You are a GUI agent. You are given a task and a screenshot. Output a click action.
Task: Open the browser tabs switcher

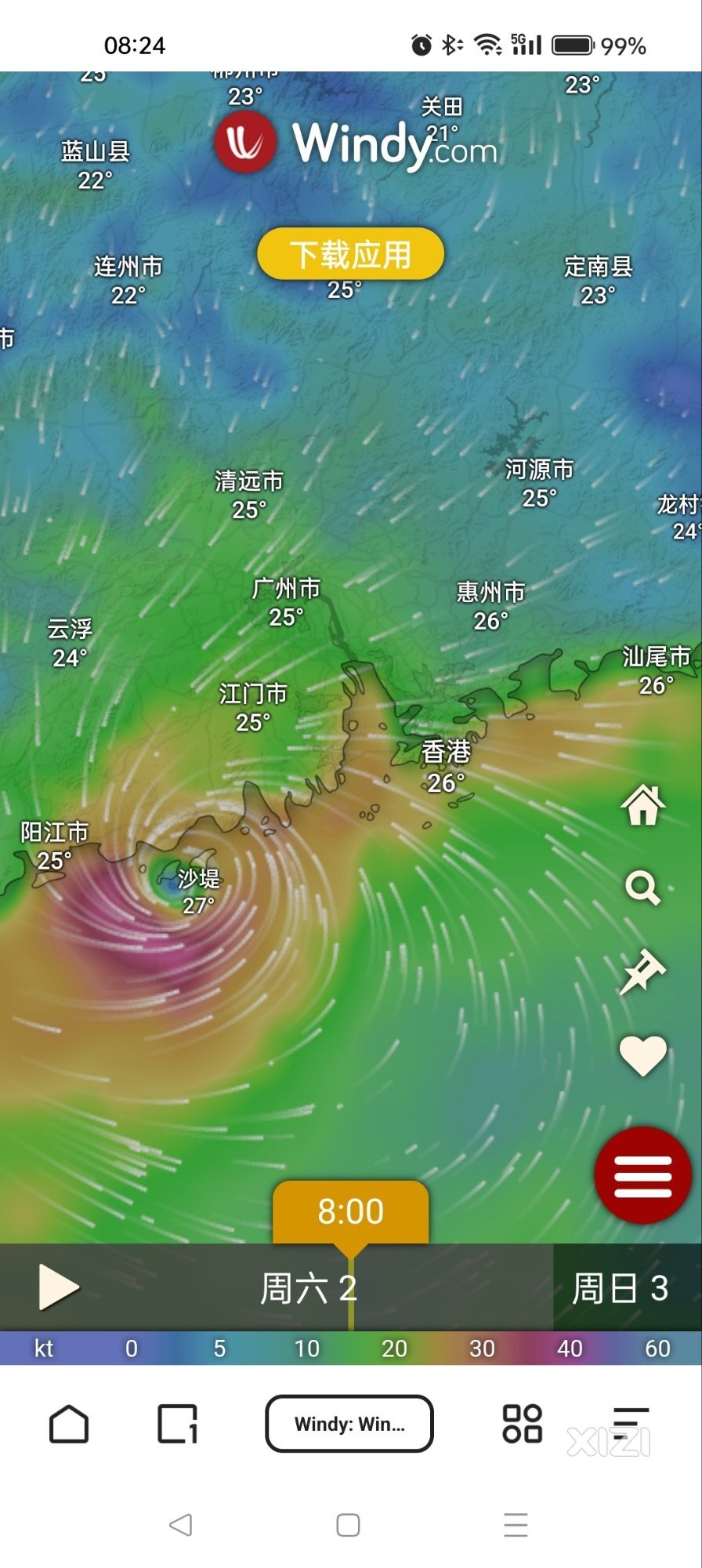(x=178, y=1424)
